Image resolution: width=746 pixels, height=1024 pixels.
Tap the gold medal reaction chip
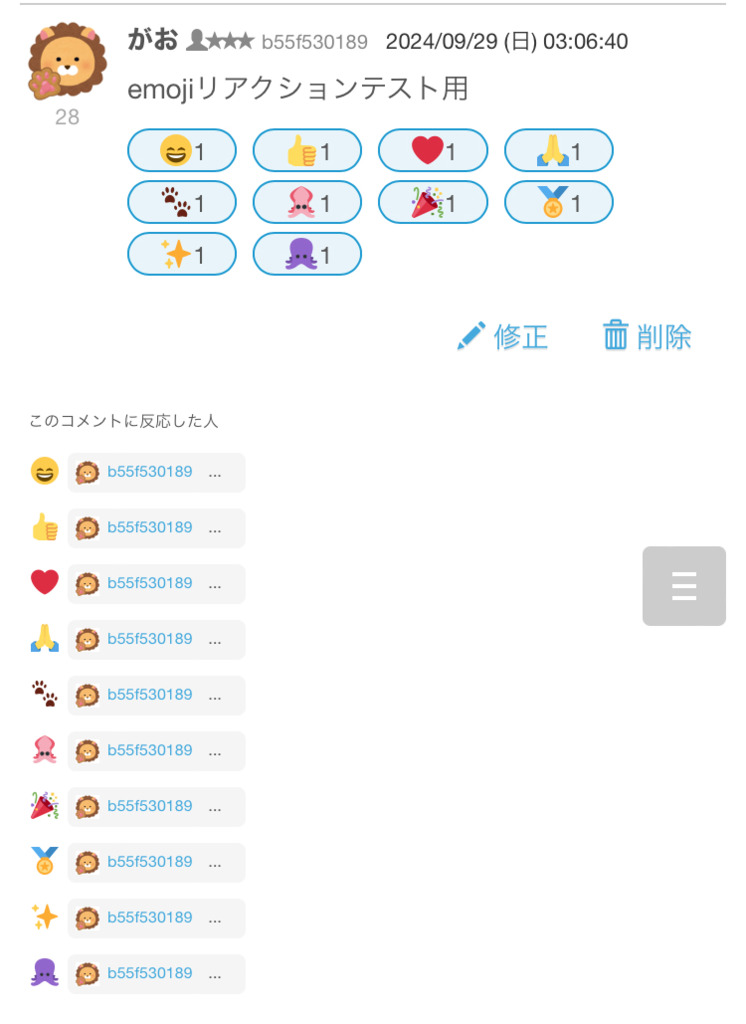tap(559, 203)
